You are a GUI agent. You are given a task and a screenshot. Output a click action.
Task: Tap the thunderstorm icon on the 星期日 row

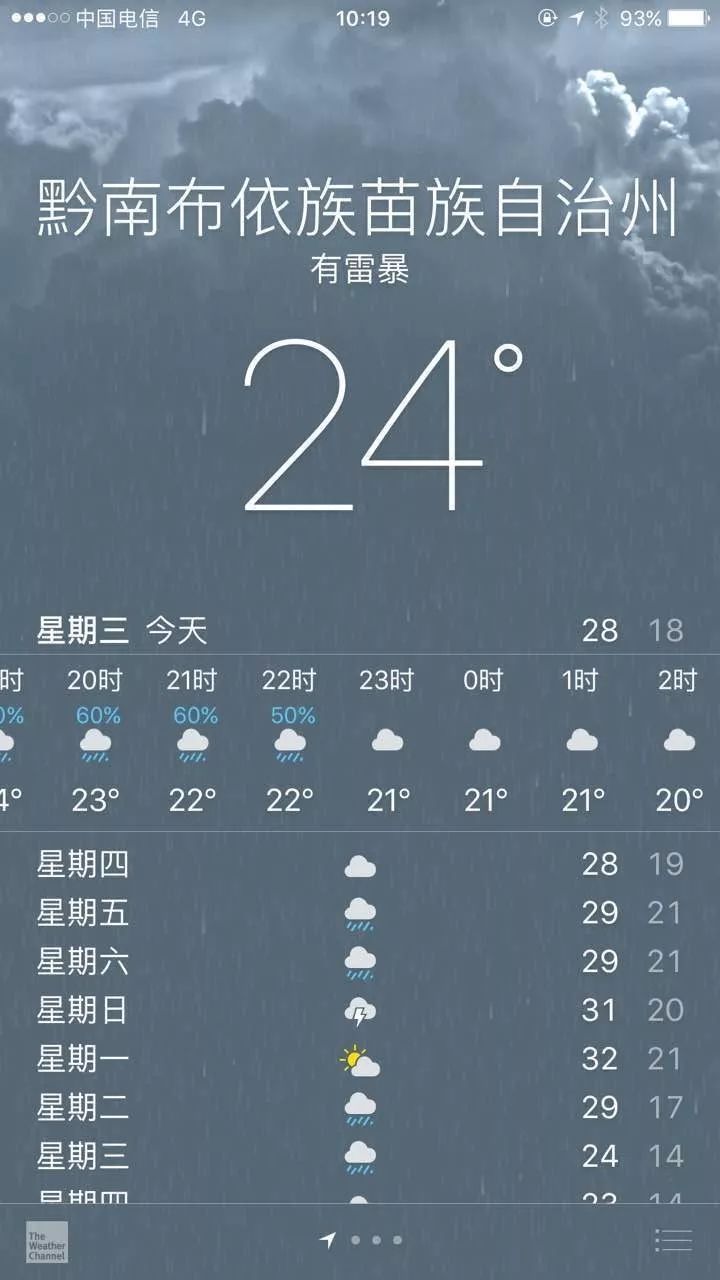coord(358,1010)
